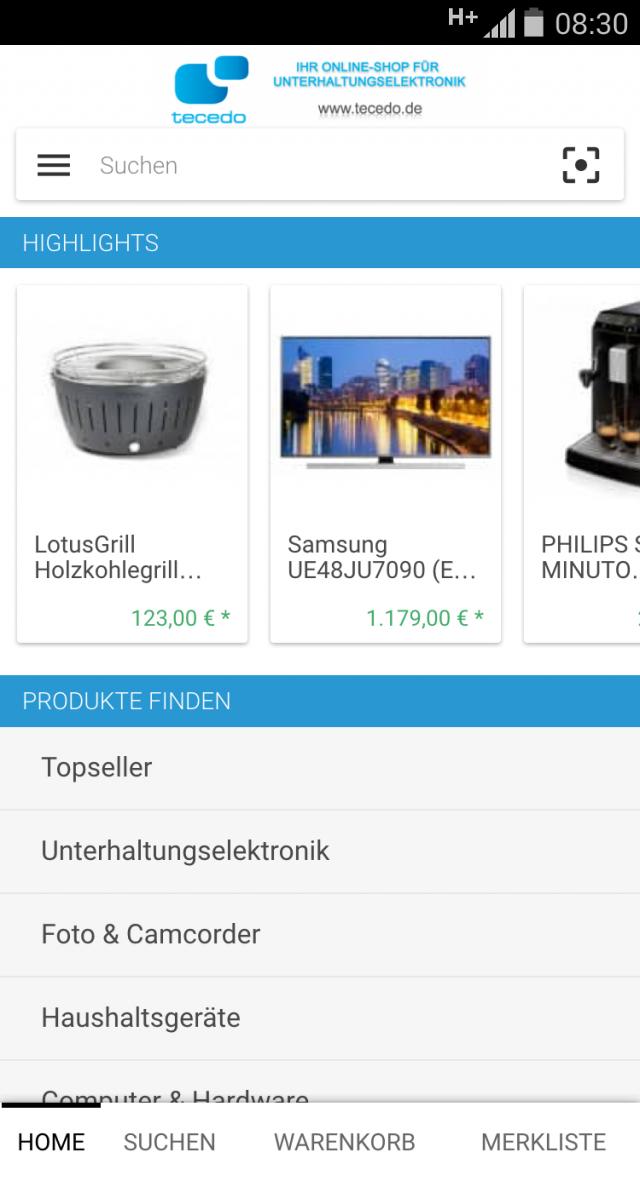Select the Foto & Camcorder category
The image size is (640, 1181).
coord(320,934)
